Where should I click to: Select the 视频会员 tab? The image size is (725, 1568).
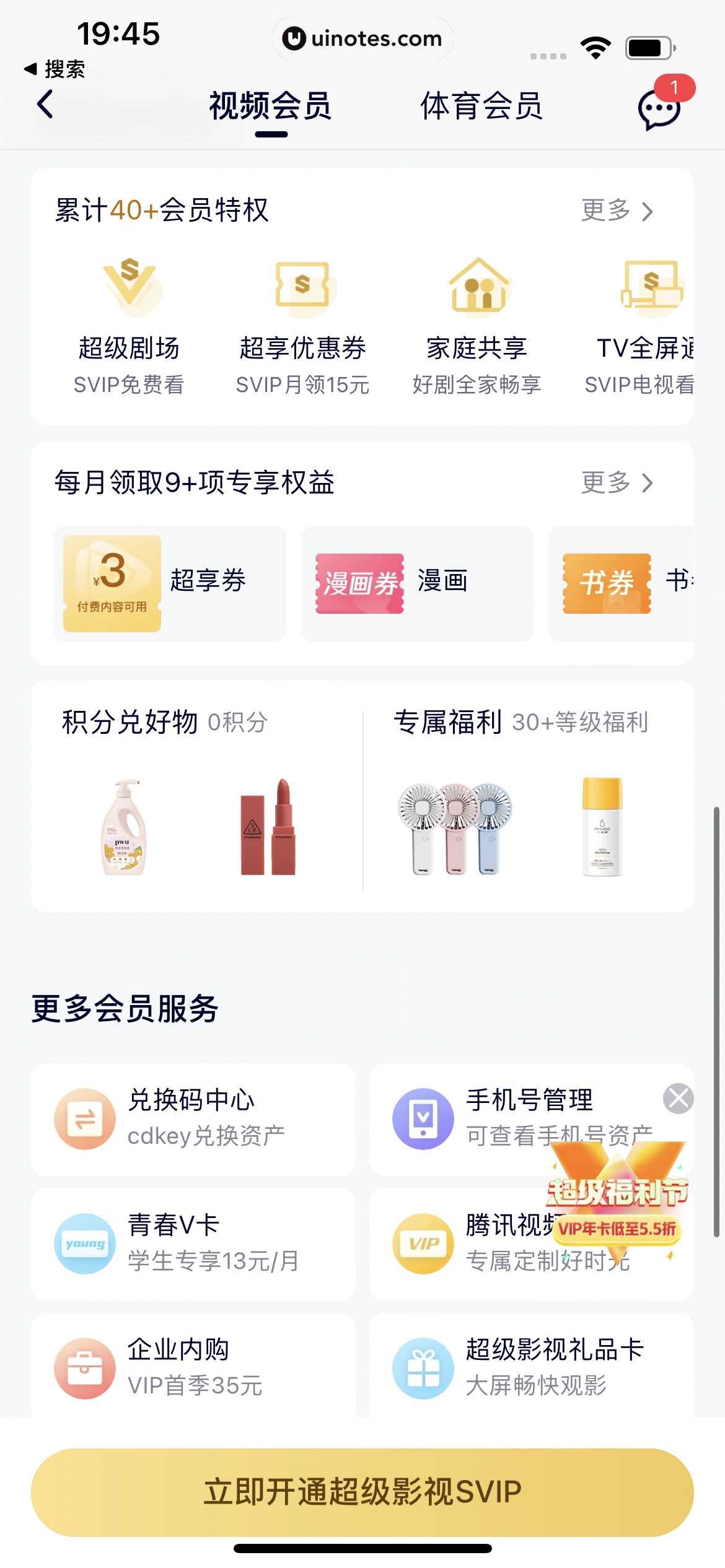point(270,106)
